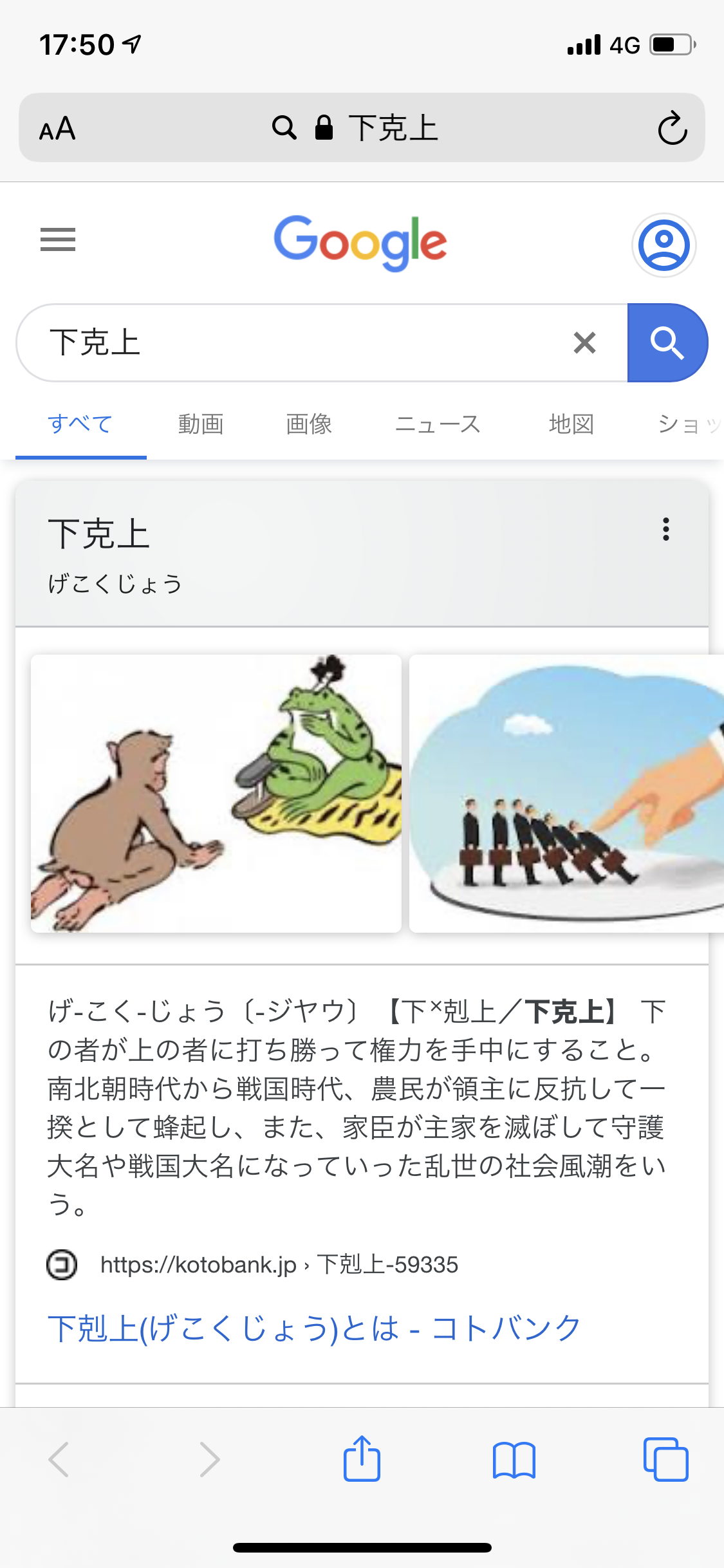
Task: Open the monkey and frog image
Action: [216, 793]
